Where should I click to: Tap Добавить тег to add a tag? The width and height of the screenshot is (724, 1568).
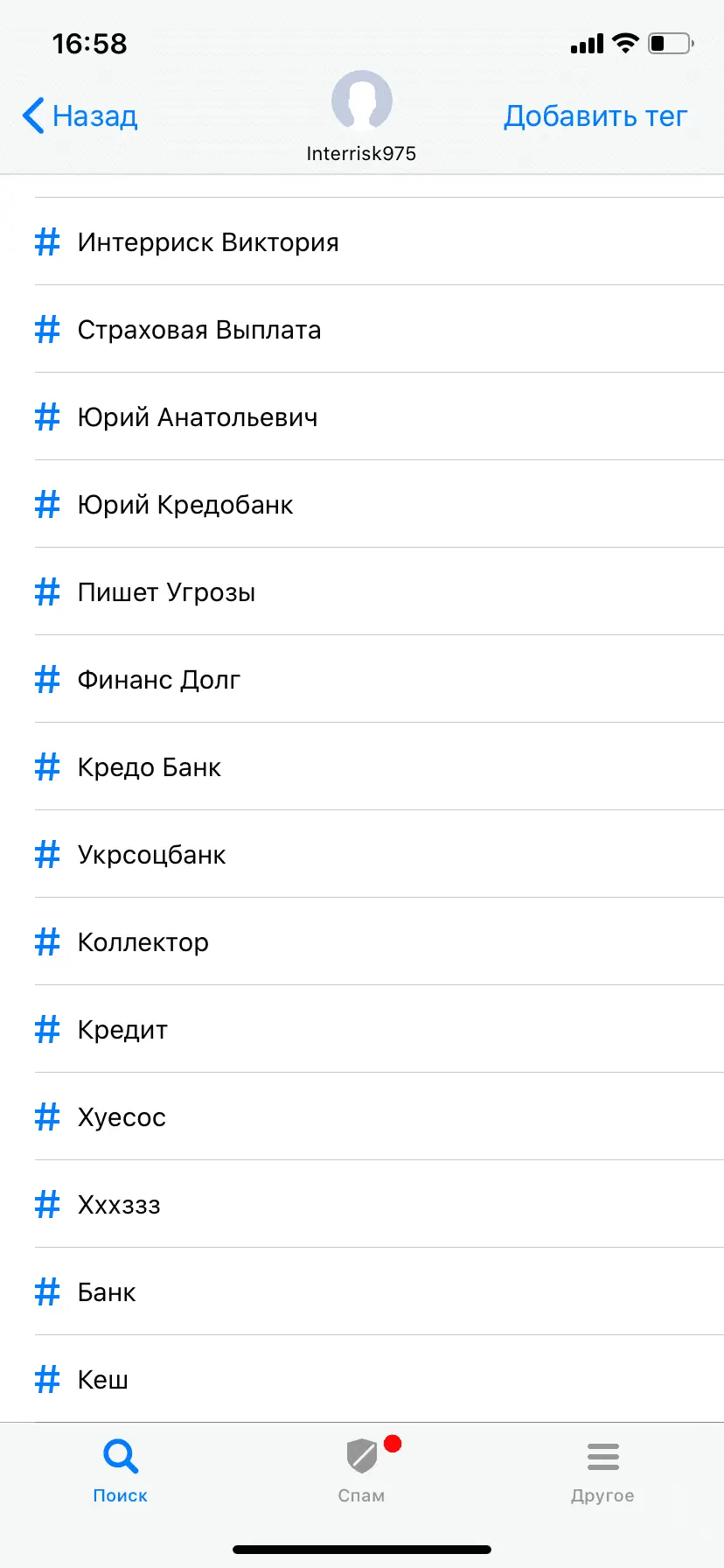(x=595, y=115)
